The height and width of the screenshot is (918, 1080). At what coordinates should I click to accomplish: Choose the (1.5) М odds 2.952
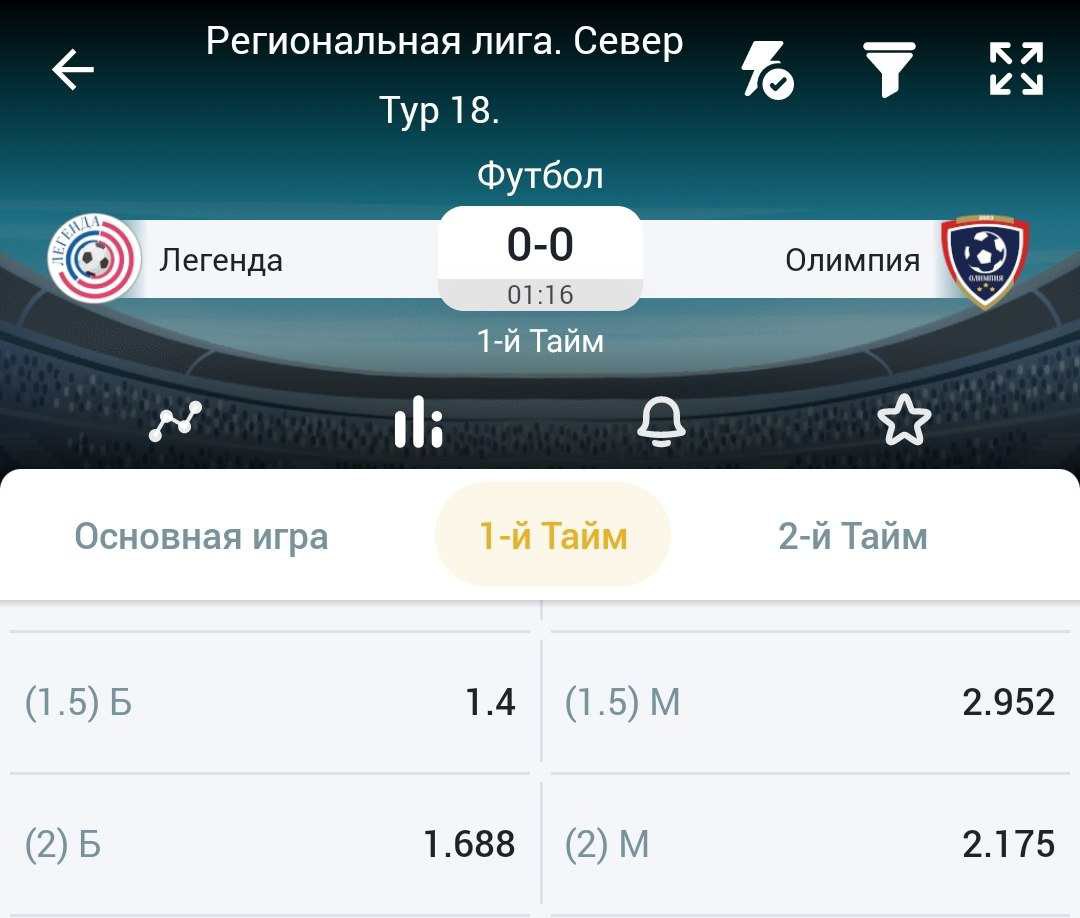[x=810, y=703]
